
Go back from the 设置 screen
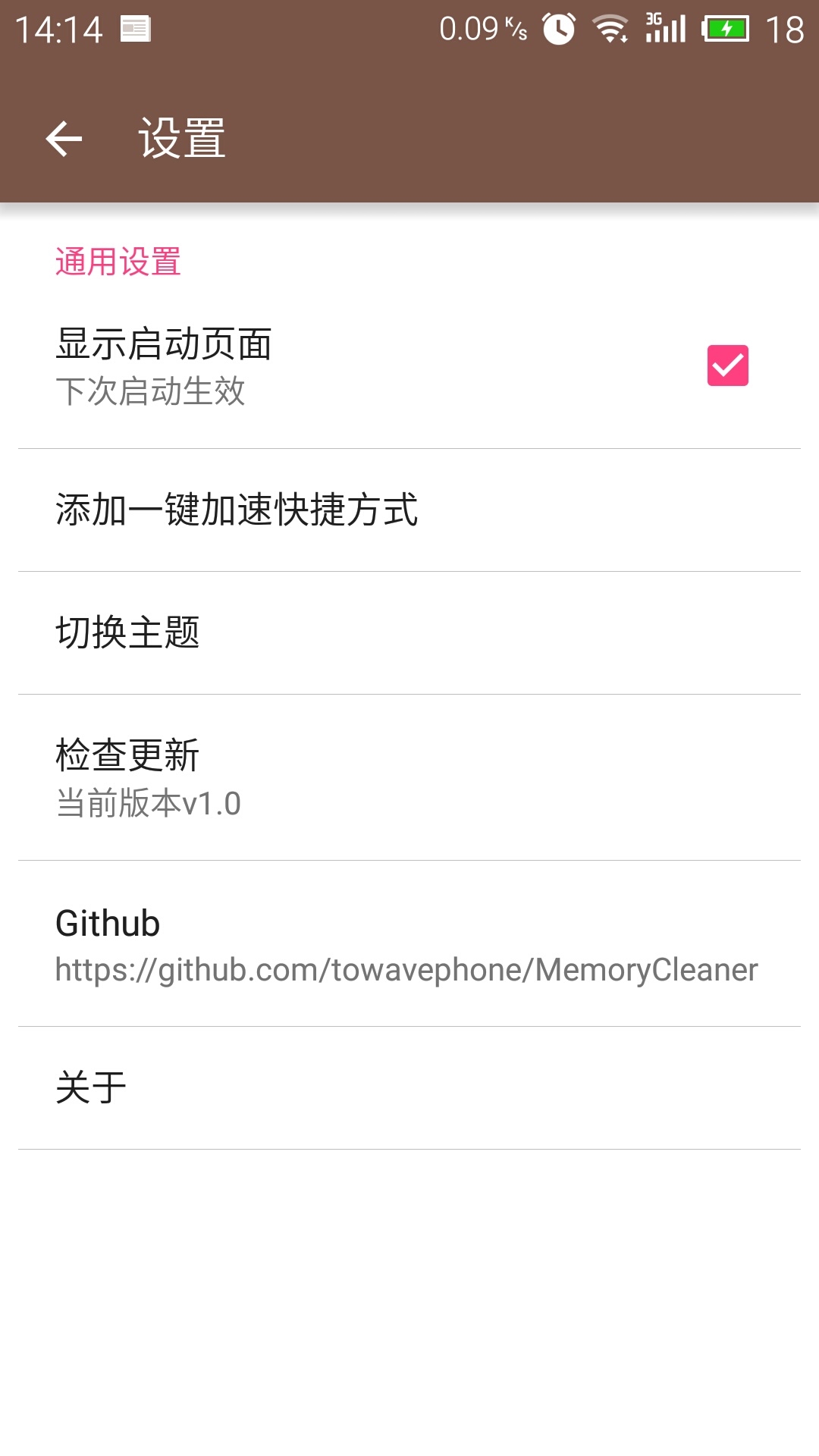[64, 139]
